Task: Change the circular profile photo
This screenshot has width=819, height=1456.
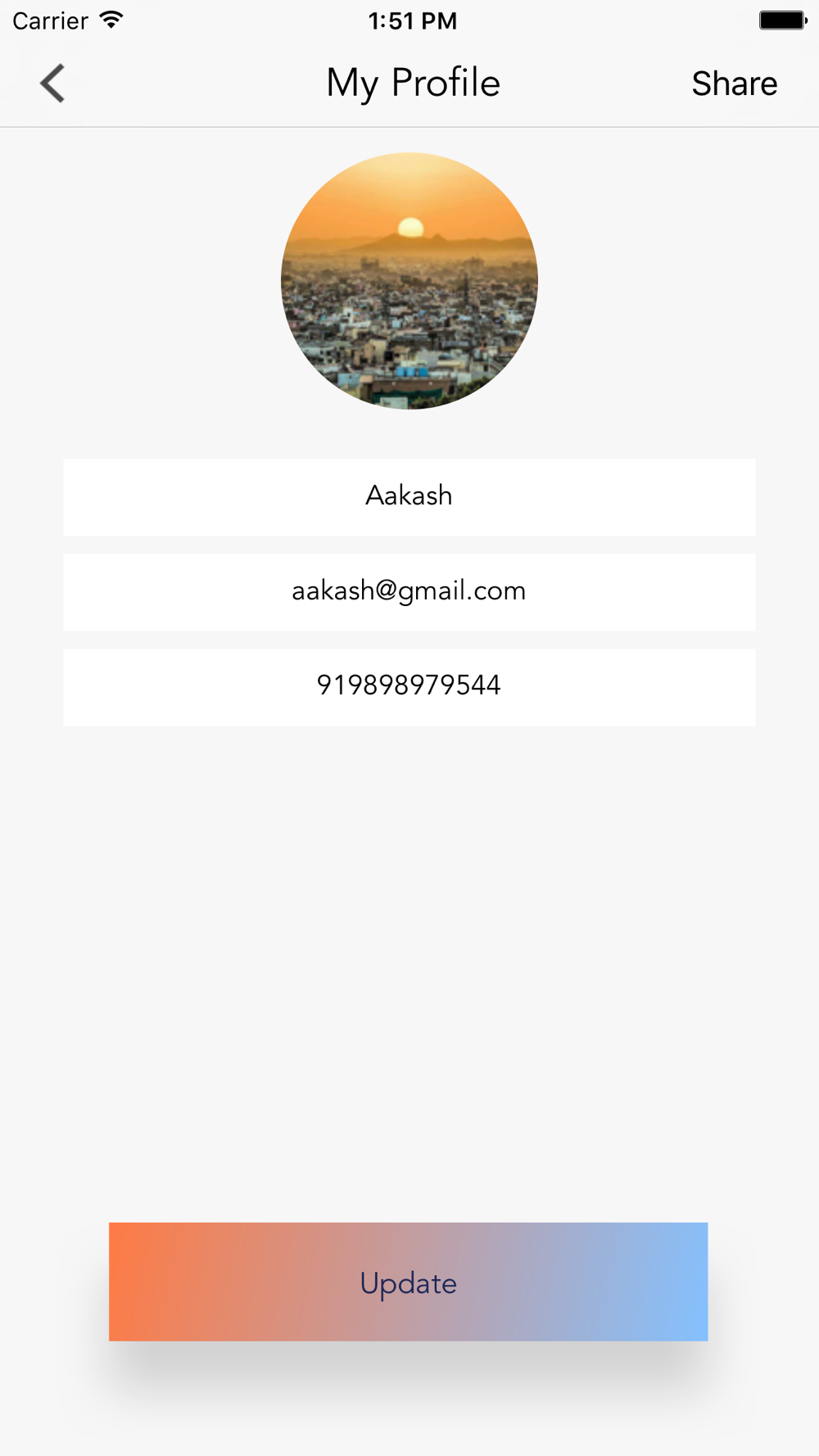Action: pyautogui.click(x=409, y=281)
